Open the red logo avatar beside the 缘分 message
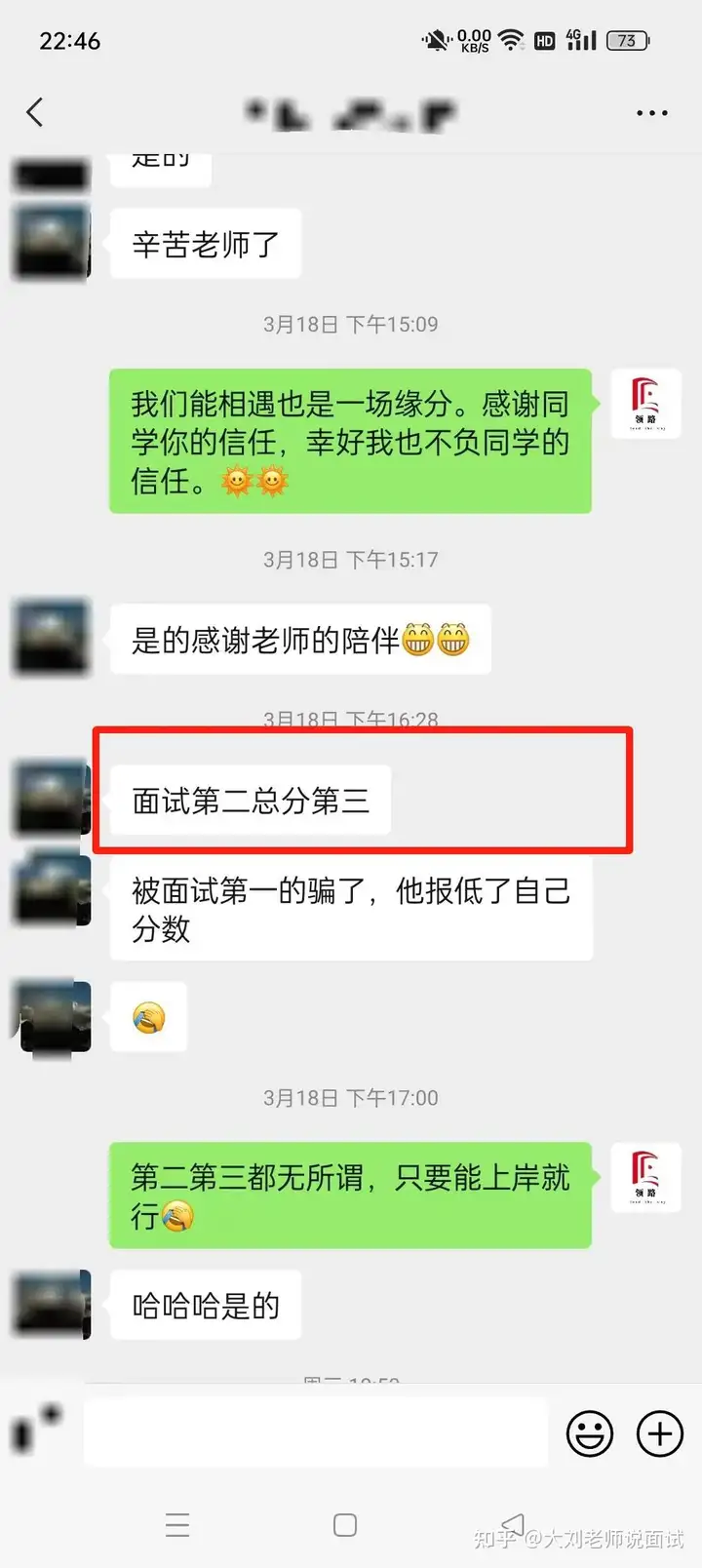Viewport: 702px width, 1568px height. pos(645,404)
